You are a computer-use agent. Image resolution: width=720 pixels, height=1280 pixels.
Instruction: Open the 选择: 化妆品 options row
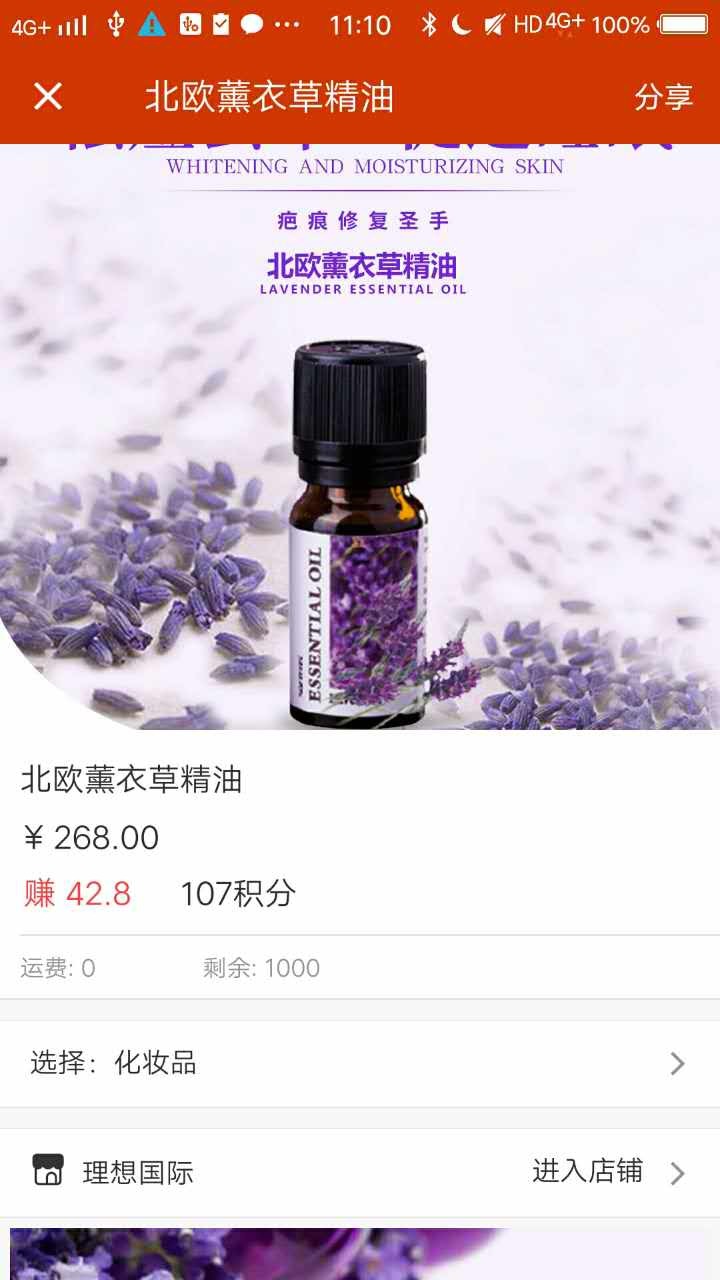[360, 1063]
